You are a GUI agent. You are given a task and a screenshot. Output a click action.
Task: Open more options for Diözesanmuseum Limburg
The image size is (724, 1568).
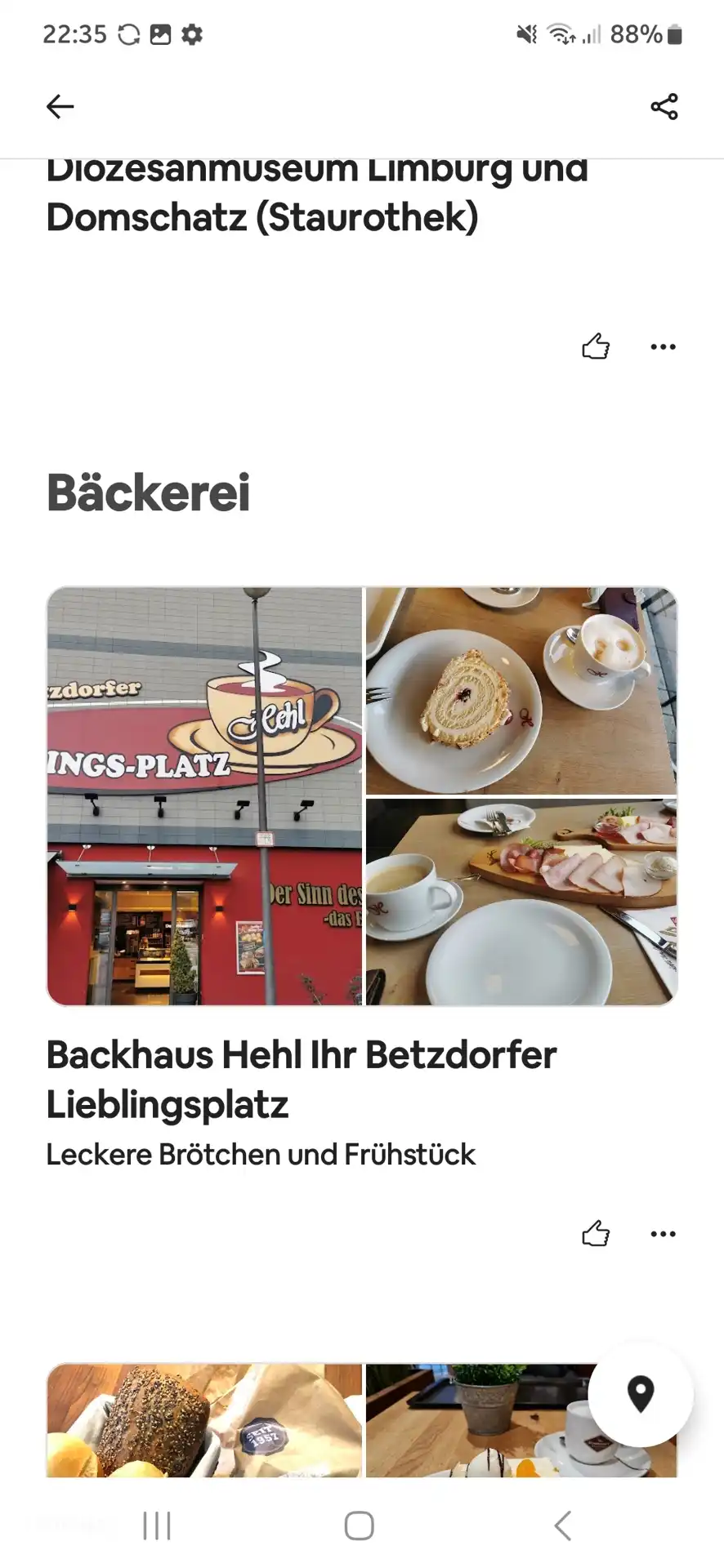click(x=663, y=347)
